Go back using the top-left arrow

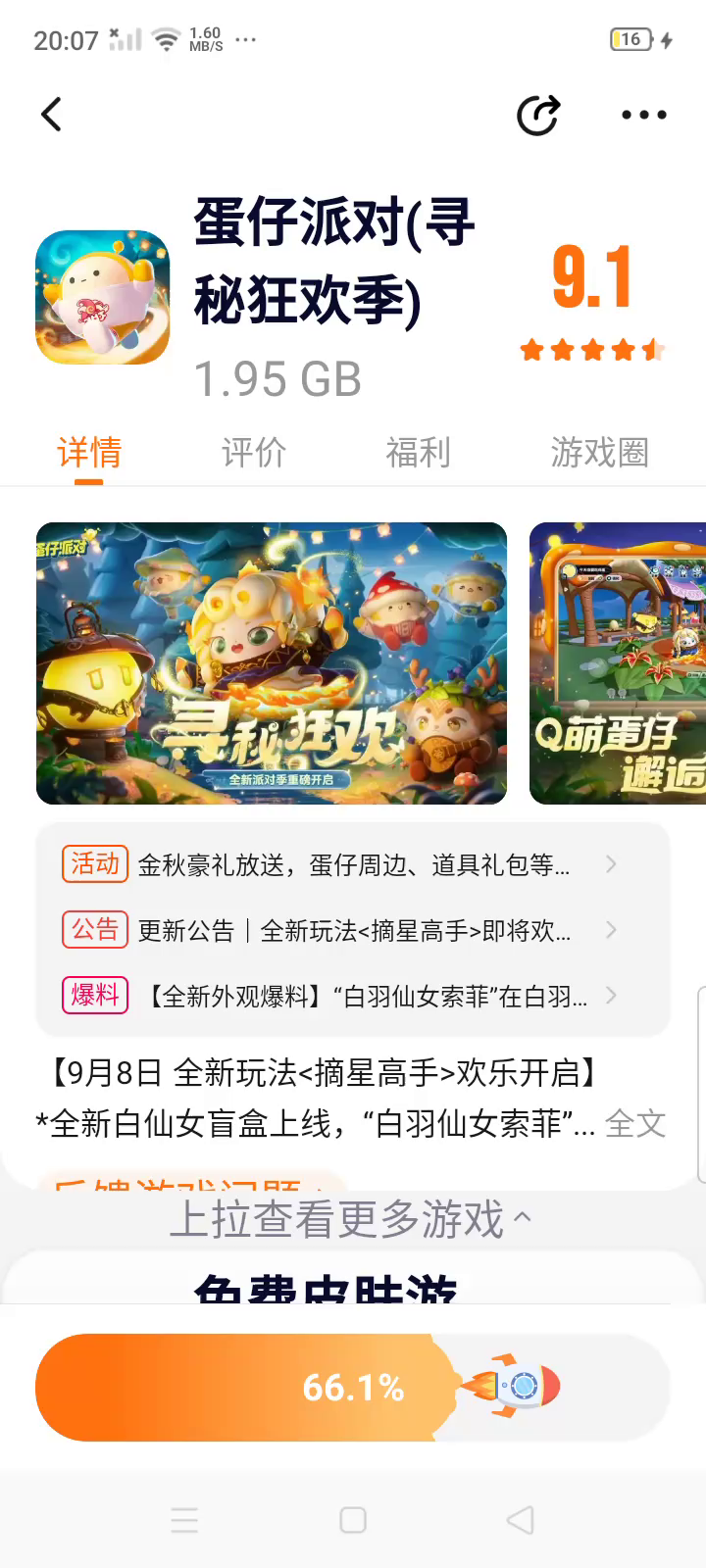click(x=52, y=115)
